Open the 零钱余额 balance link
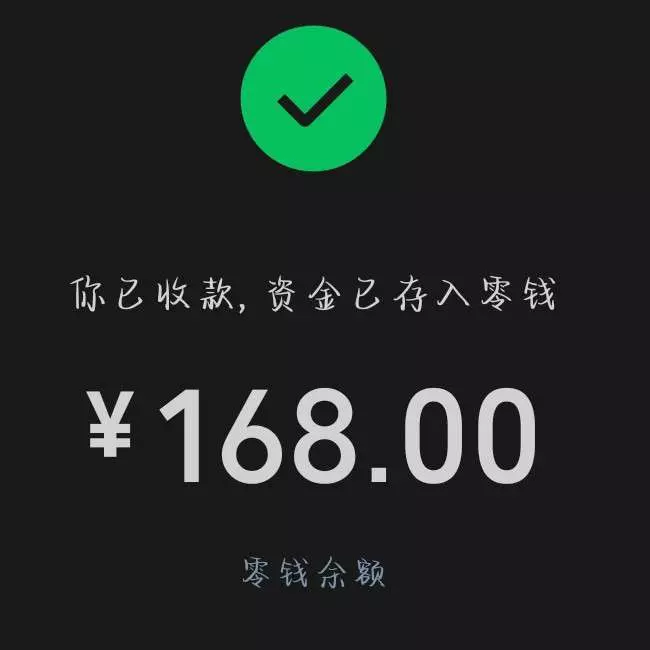This screenshot has width=650, height=650. pos(313,573)
